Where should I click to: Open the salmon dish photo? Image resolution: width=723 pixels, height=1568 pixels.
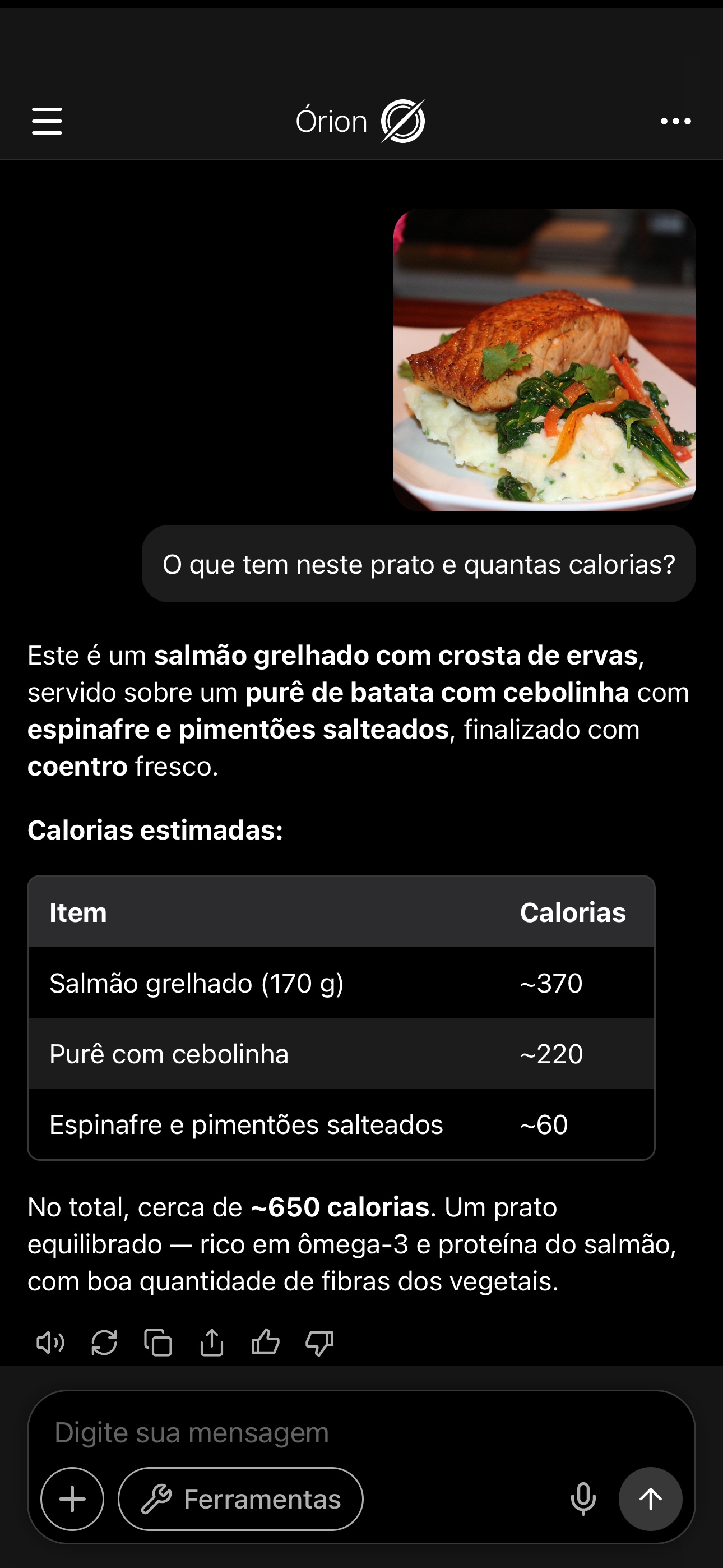[546, 361]
